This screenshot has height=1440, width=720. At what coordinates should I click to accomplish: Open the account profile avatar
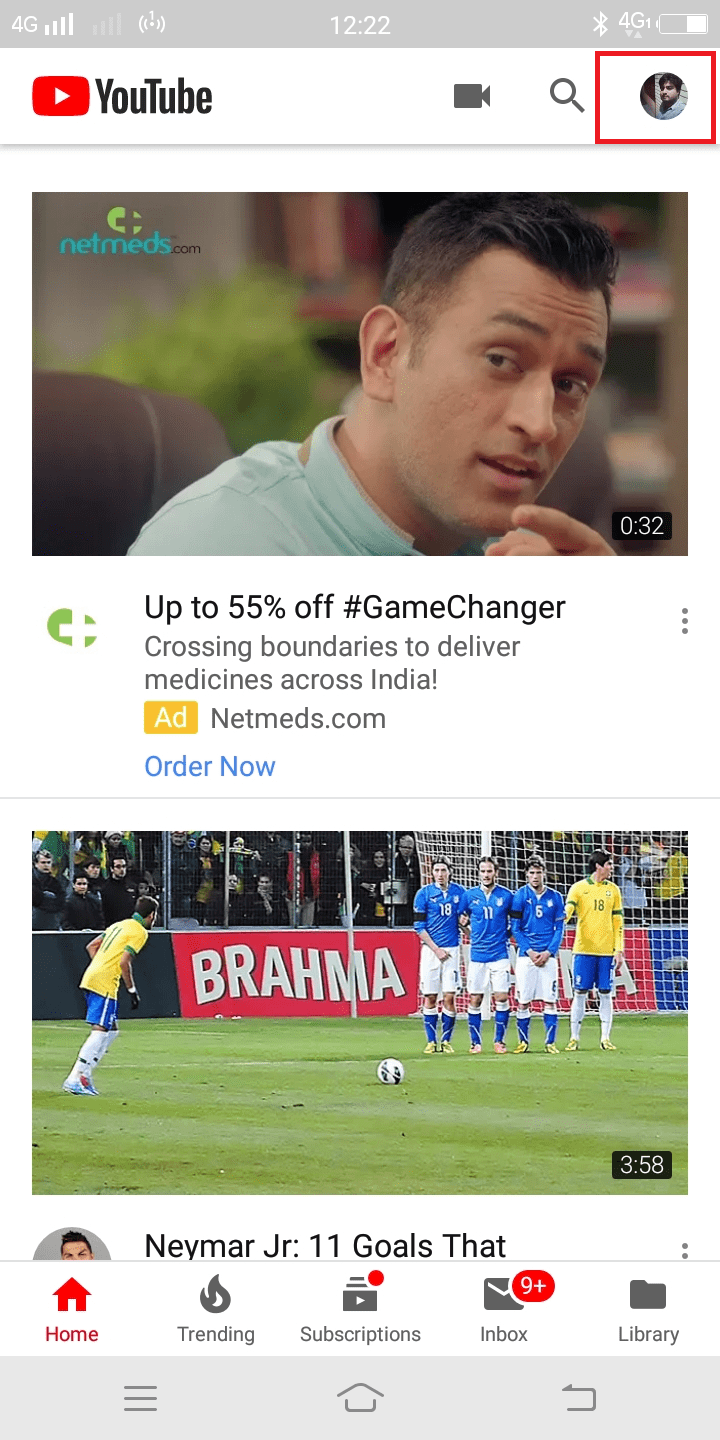tap(664, 97)
